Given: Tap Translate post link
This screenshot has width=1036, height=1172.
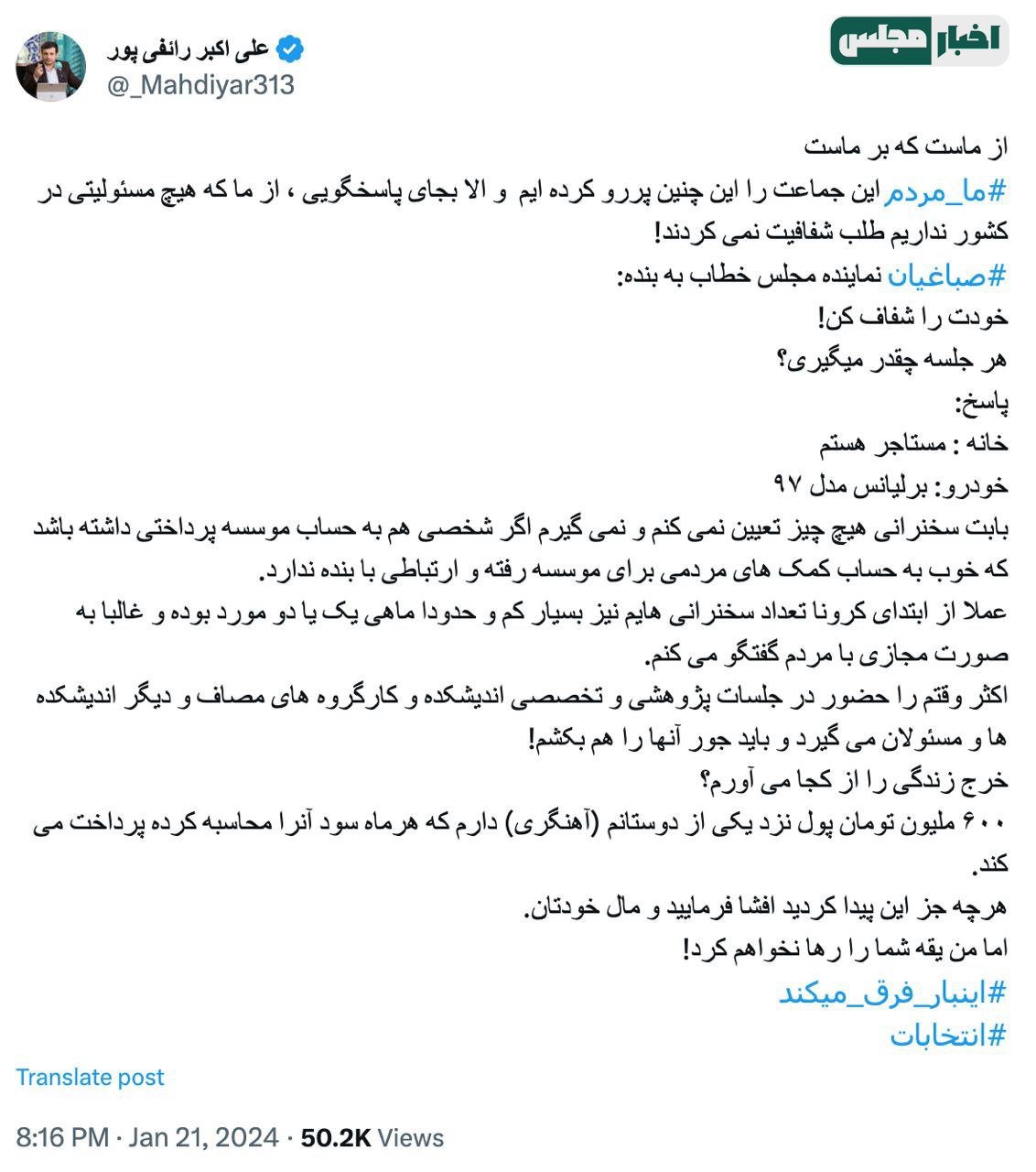Looking at the screenshot, I should tap(90, 1077).
